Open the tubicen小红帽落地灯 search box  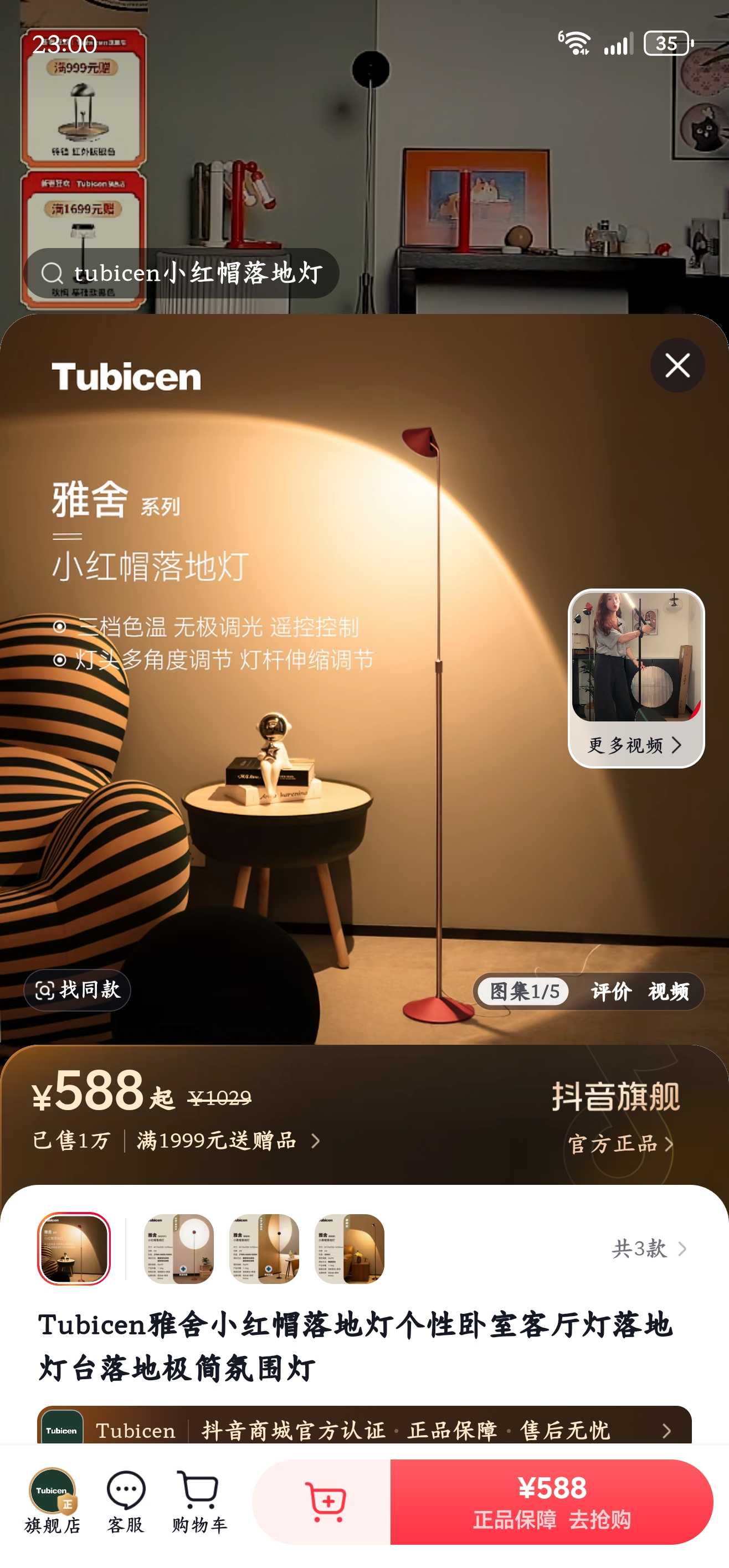point(182,274)
